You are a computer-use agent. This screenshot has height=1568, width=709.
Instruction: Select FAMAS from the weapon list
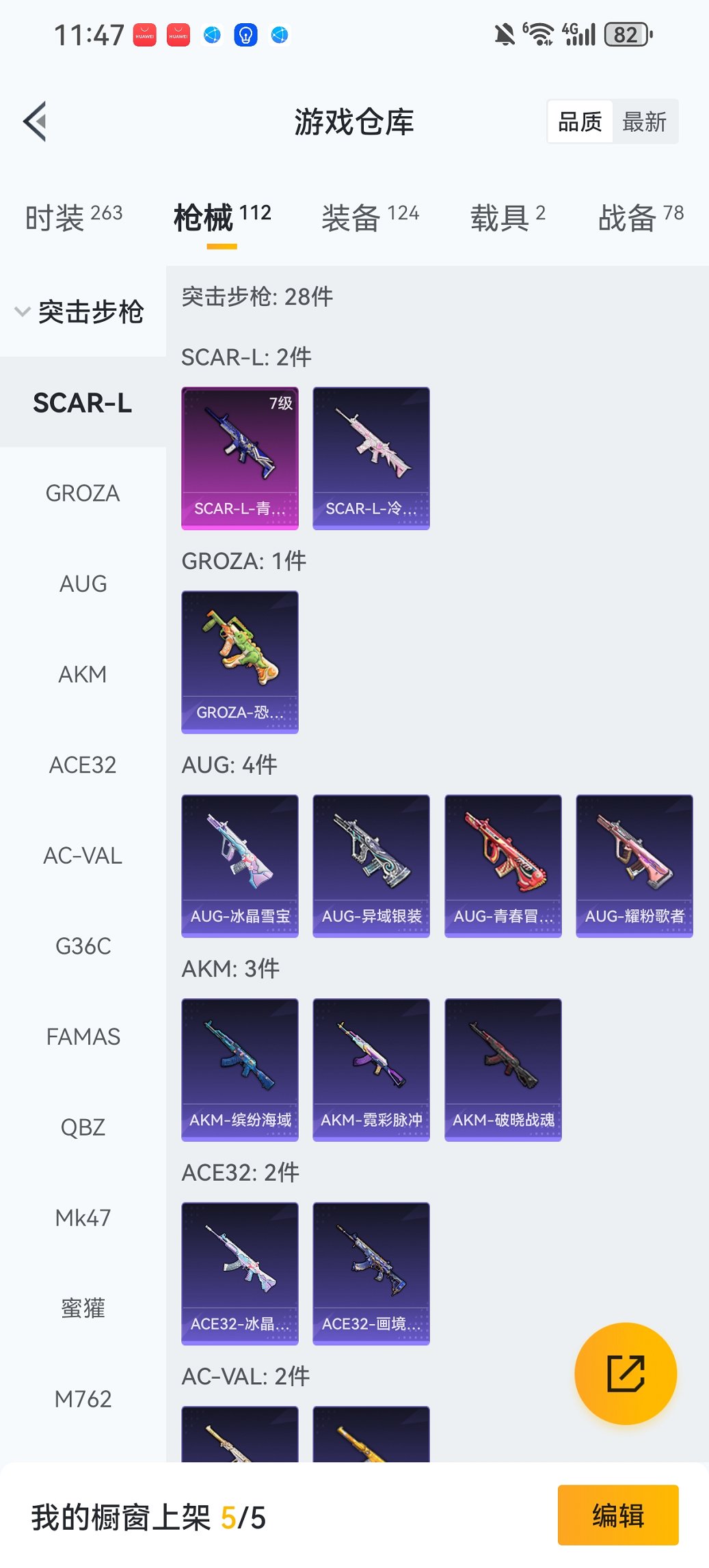(83, 1036)
